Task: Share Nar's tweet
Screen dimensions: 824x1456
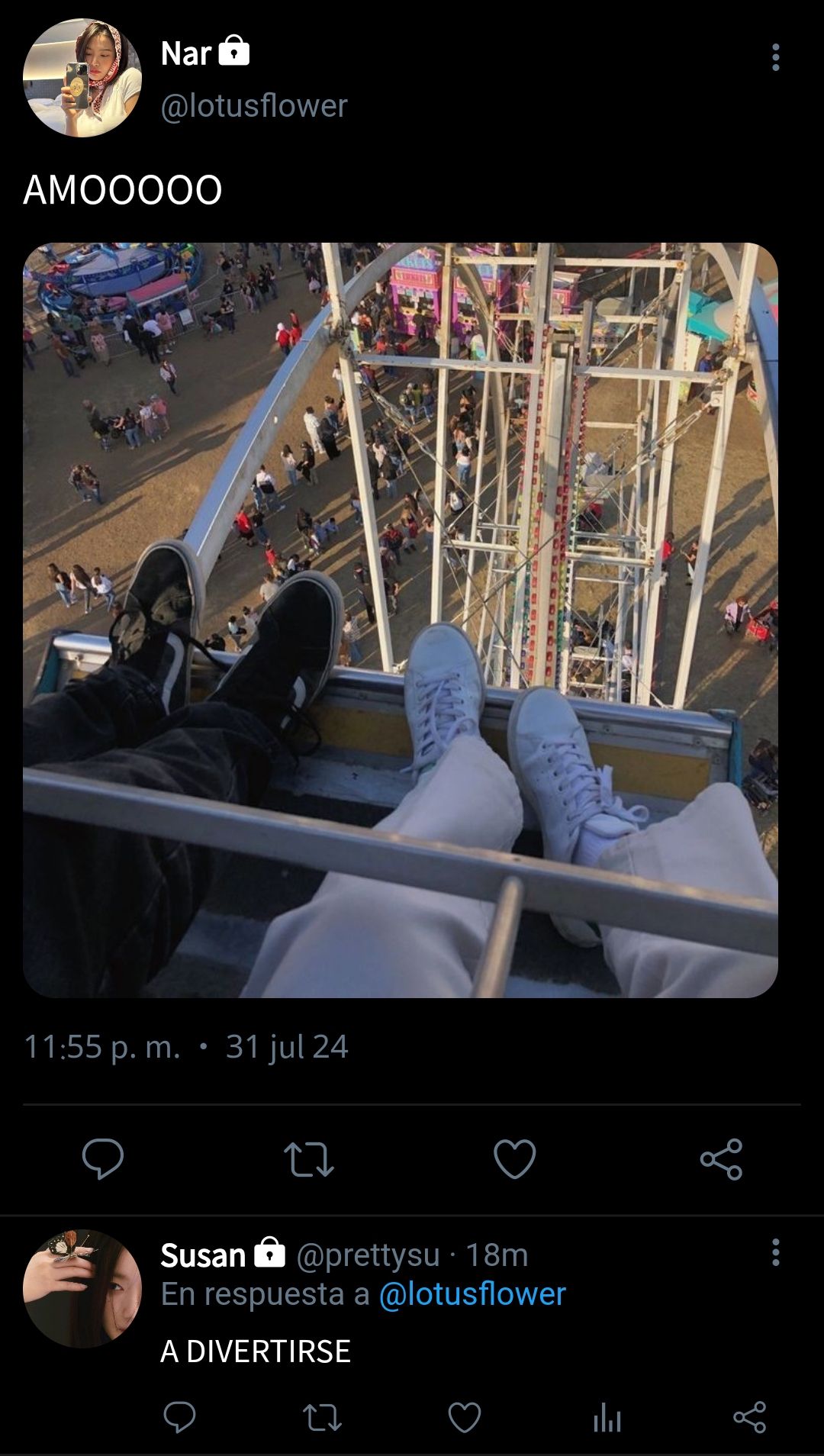Action: tap(721, 1158)
